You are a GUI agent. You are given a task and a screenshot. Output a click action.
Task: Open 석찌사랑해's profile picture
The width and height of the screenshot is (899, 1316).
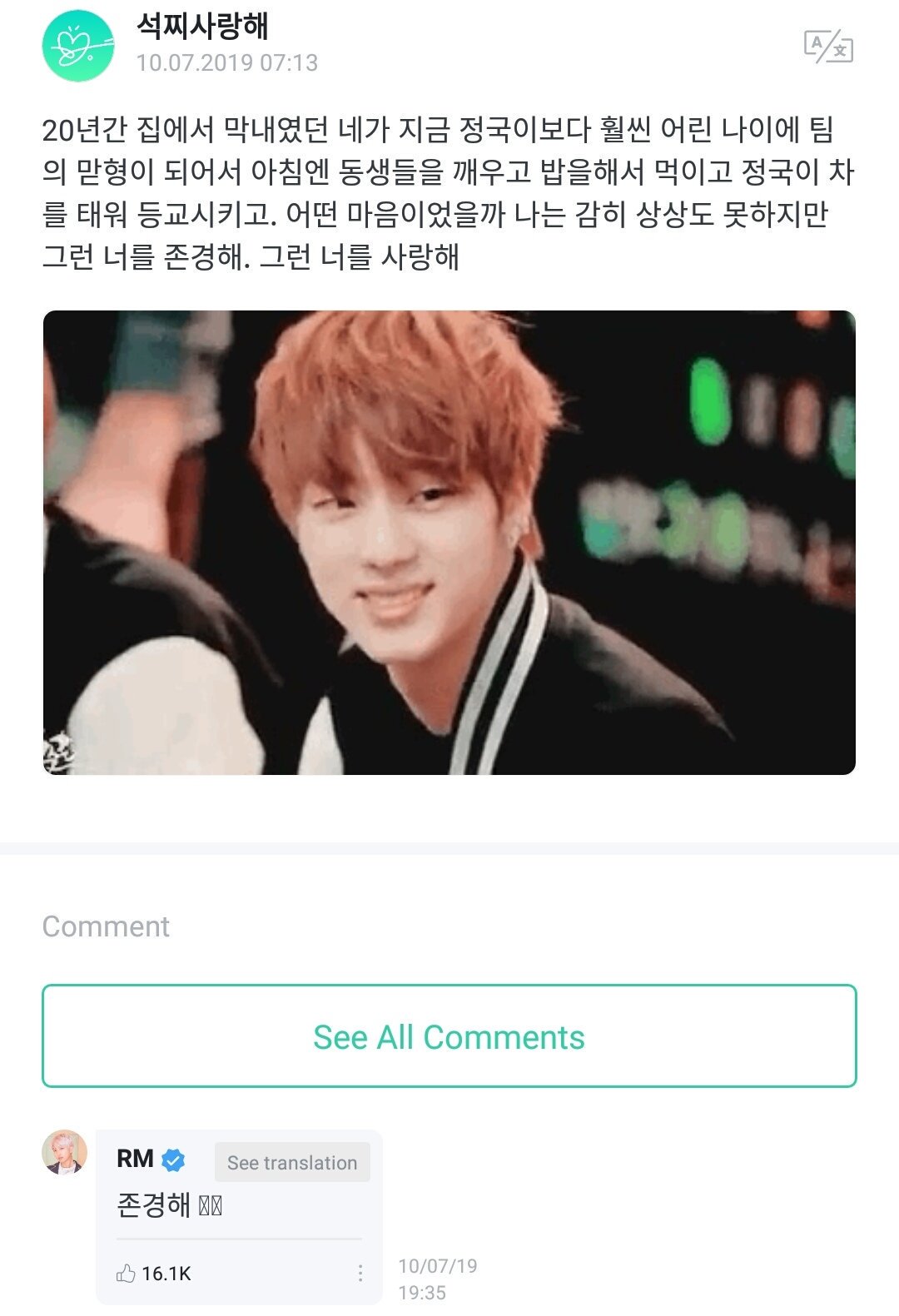pyautogui.click(x=78, y=46)
